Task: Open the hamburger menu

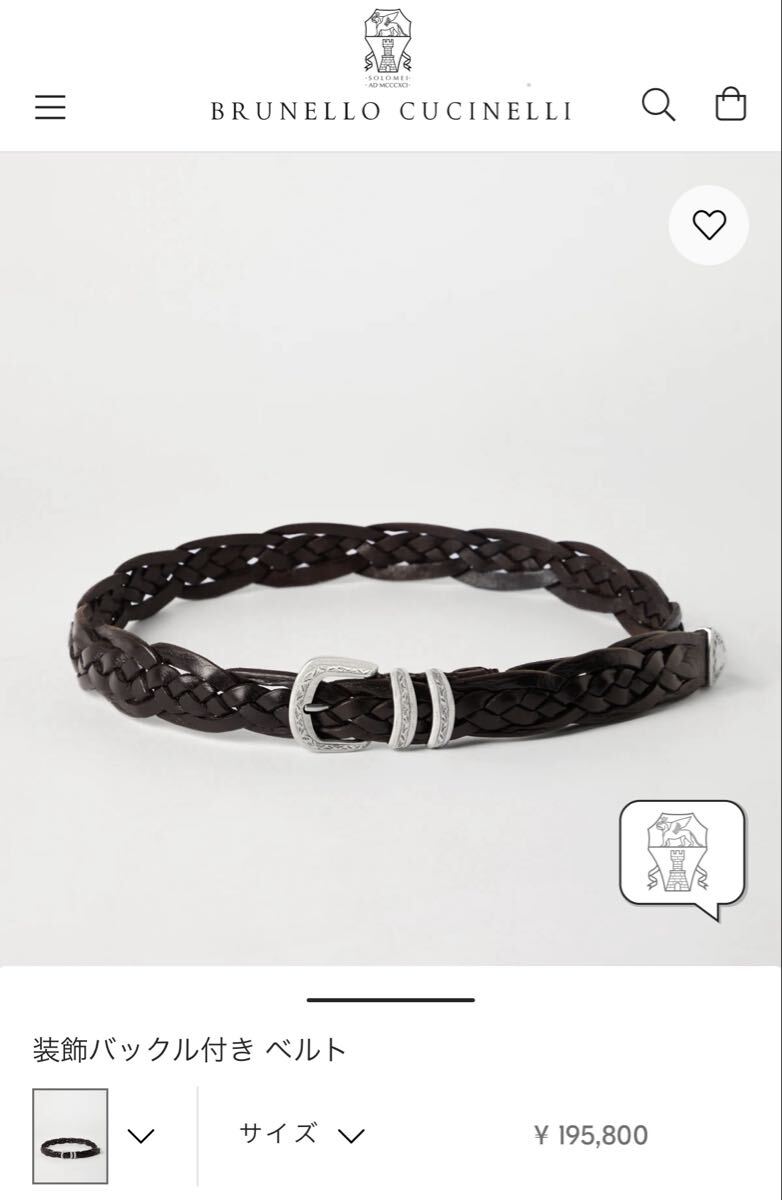Action: pyautogui.click(x=50, y=107)
